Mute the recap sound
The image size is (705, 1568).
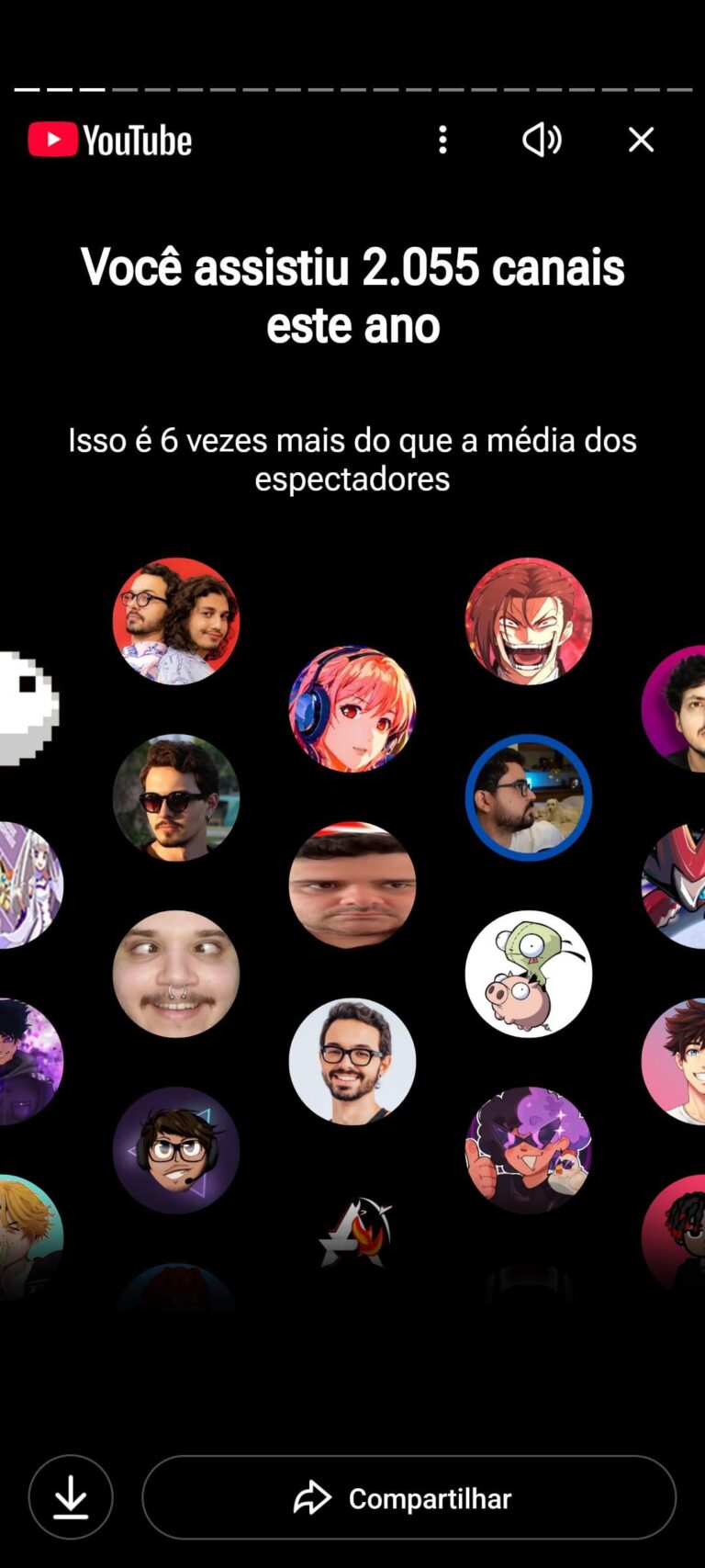[542, 140]
